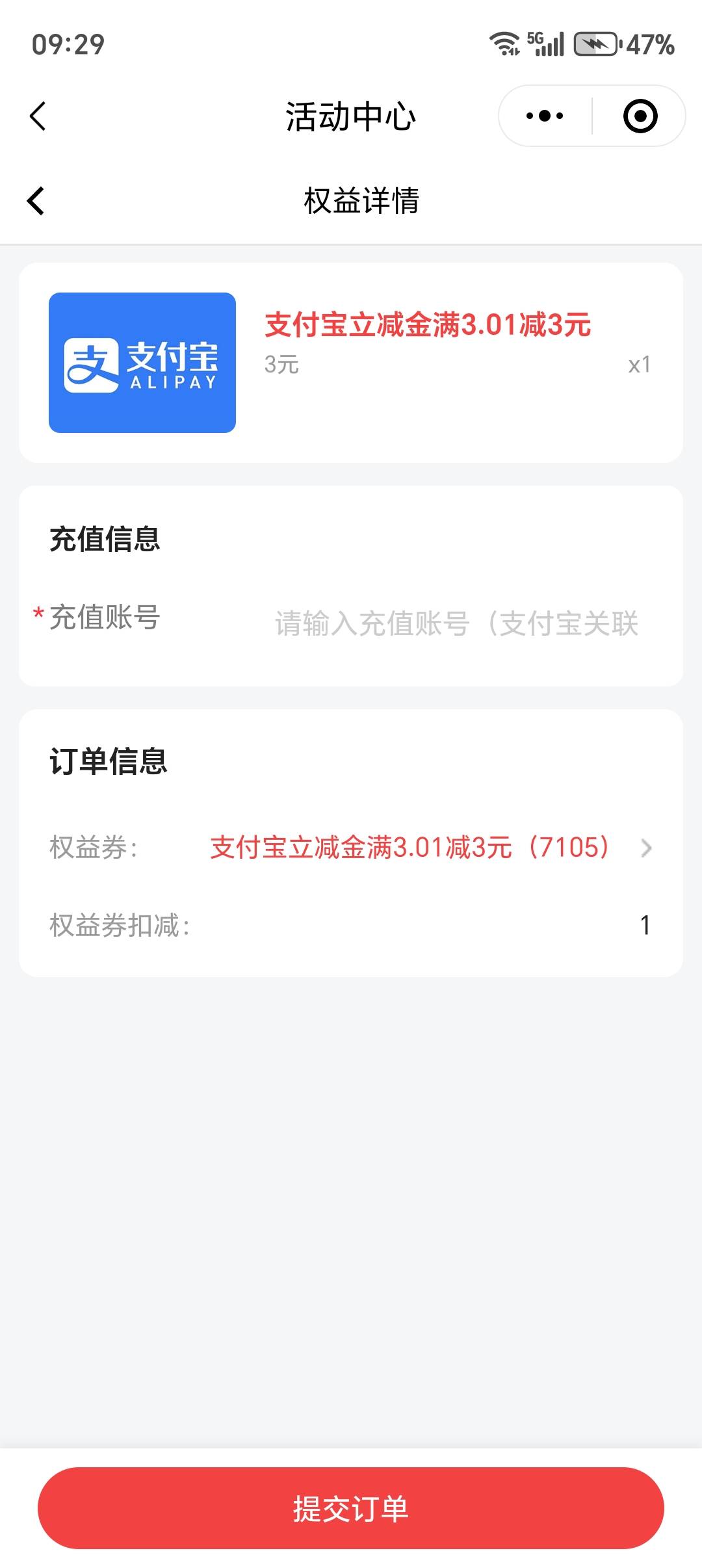
Task: Tap the 提交订单 button
Action: (x=351, y=1508)
